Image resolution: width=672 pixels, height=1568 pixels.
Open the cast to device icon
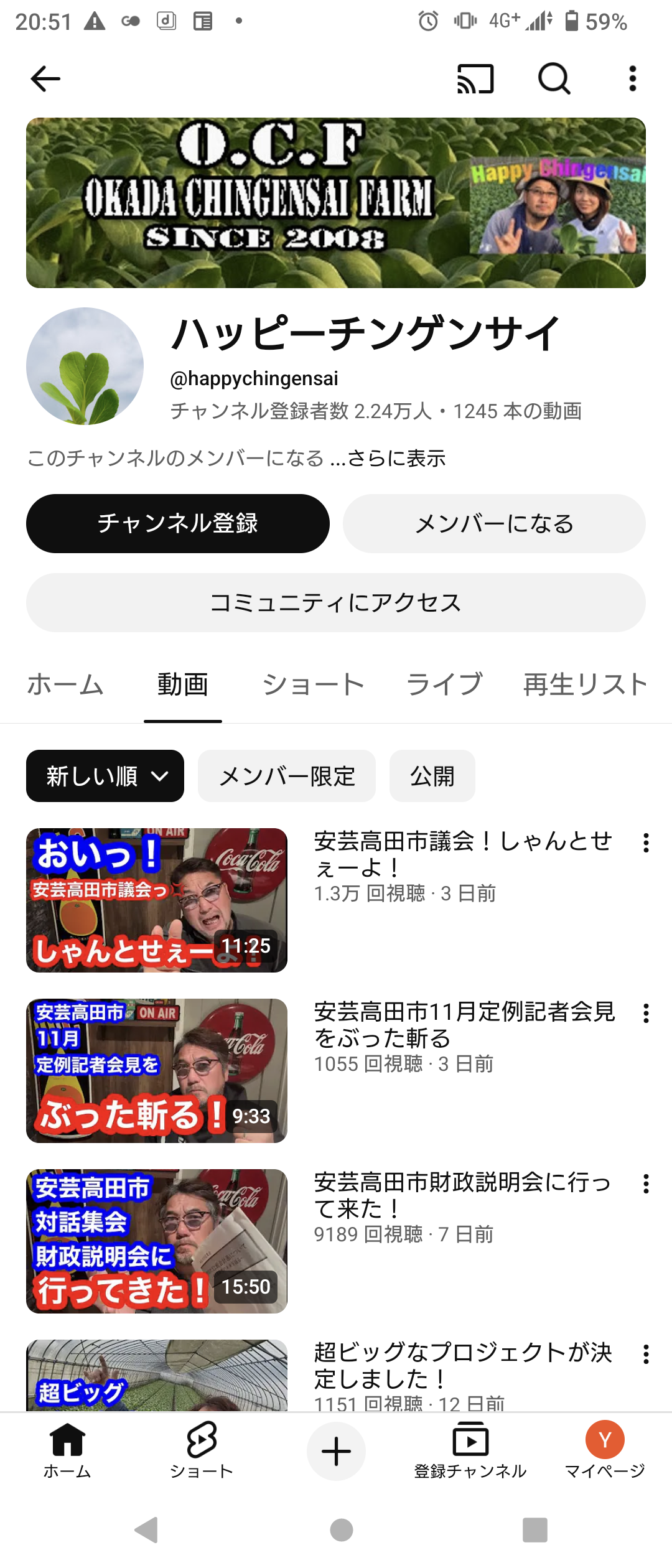click(475, 78)
